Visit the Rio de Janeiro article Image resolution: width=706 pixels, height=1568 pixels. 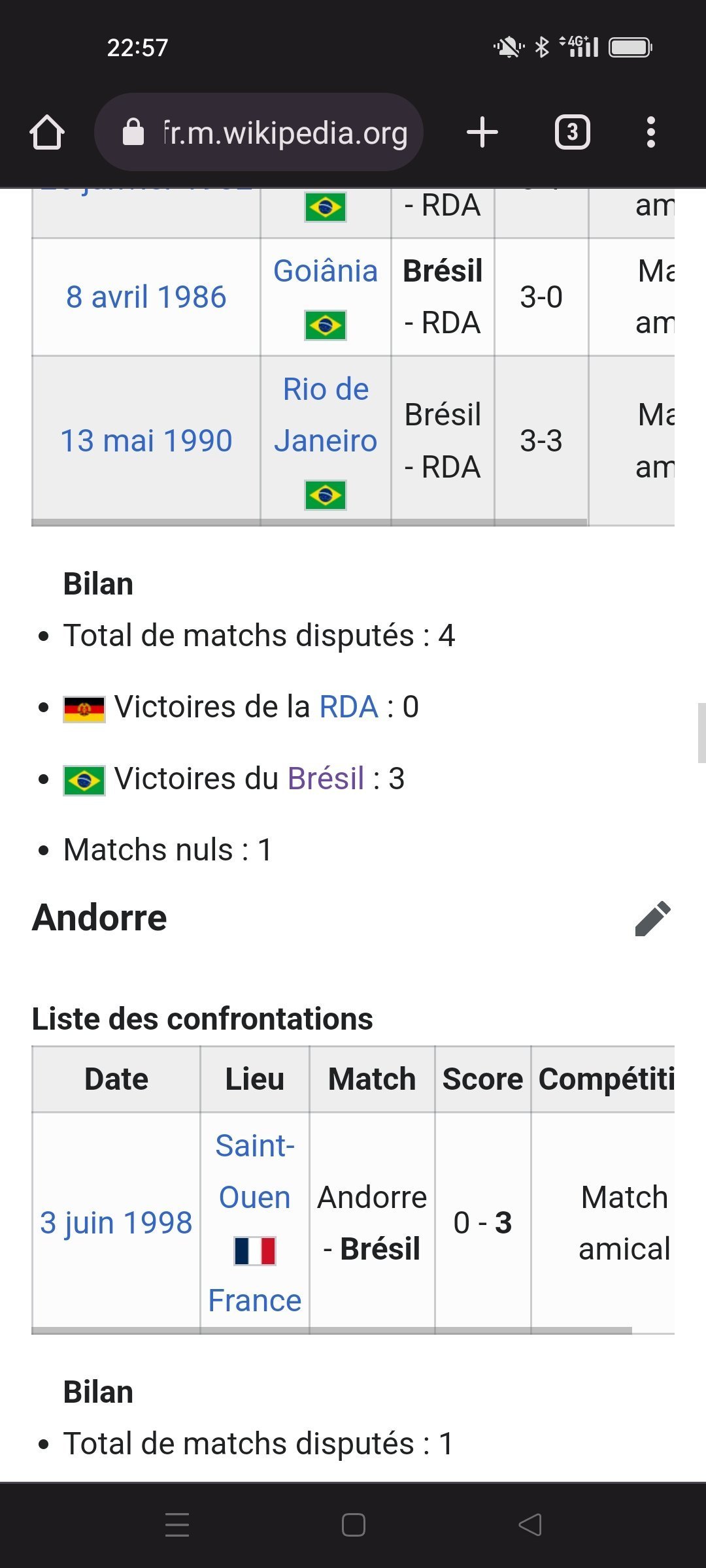coord(325,415)
